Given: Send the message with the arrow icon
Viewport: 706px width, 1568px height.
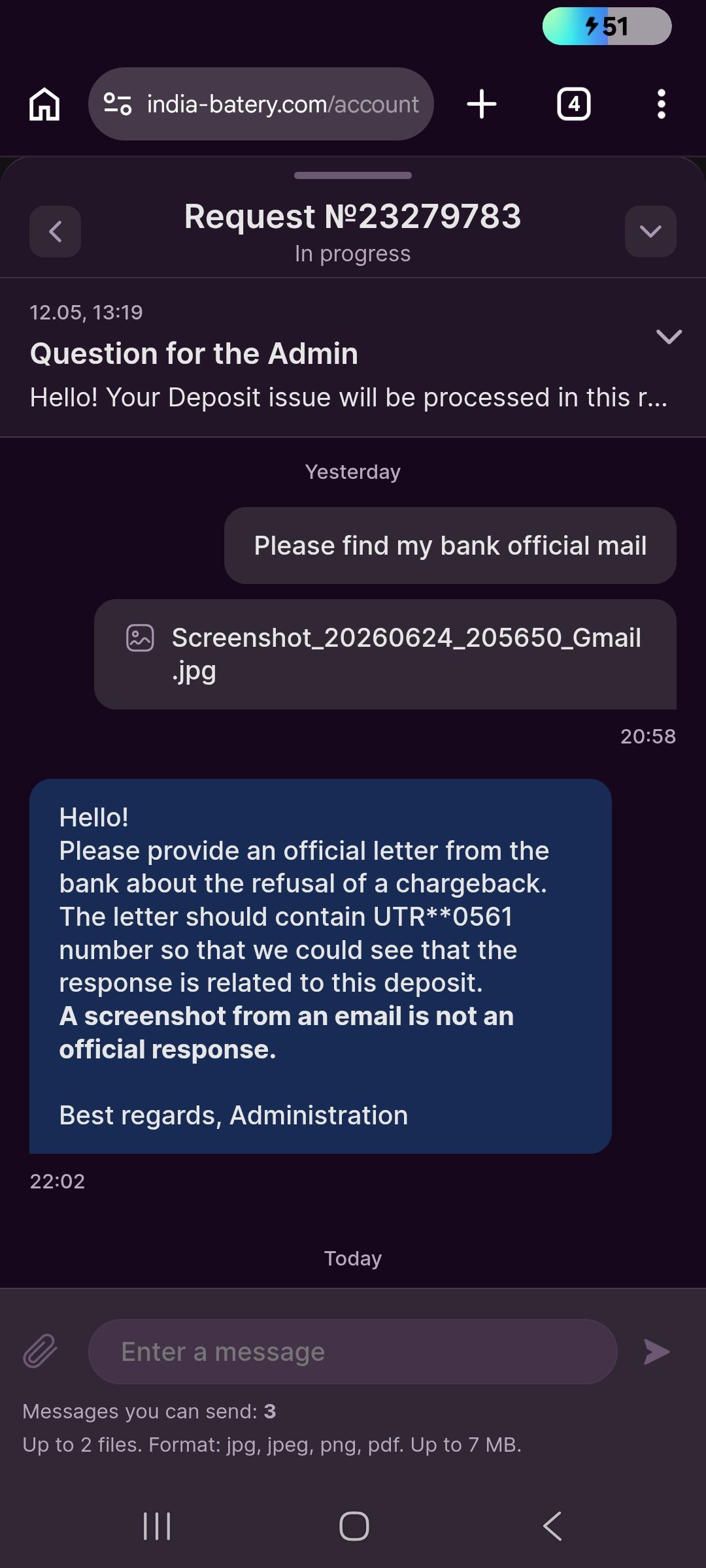Looking at the screenshot, I should 656,1352.
